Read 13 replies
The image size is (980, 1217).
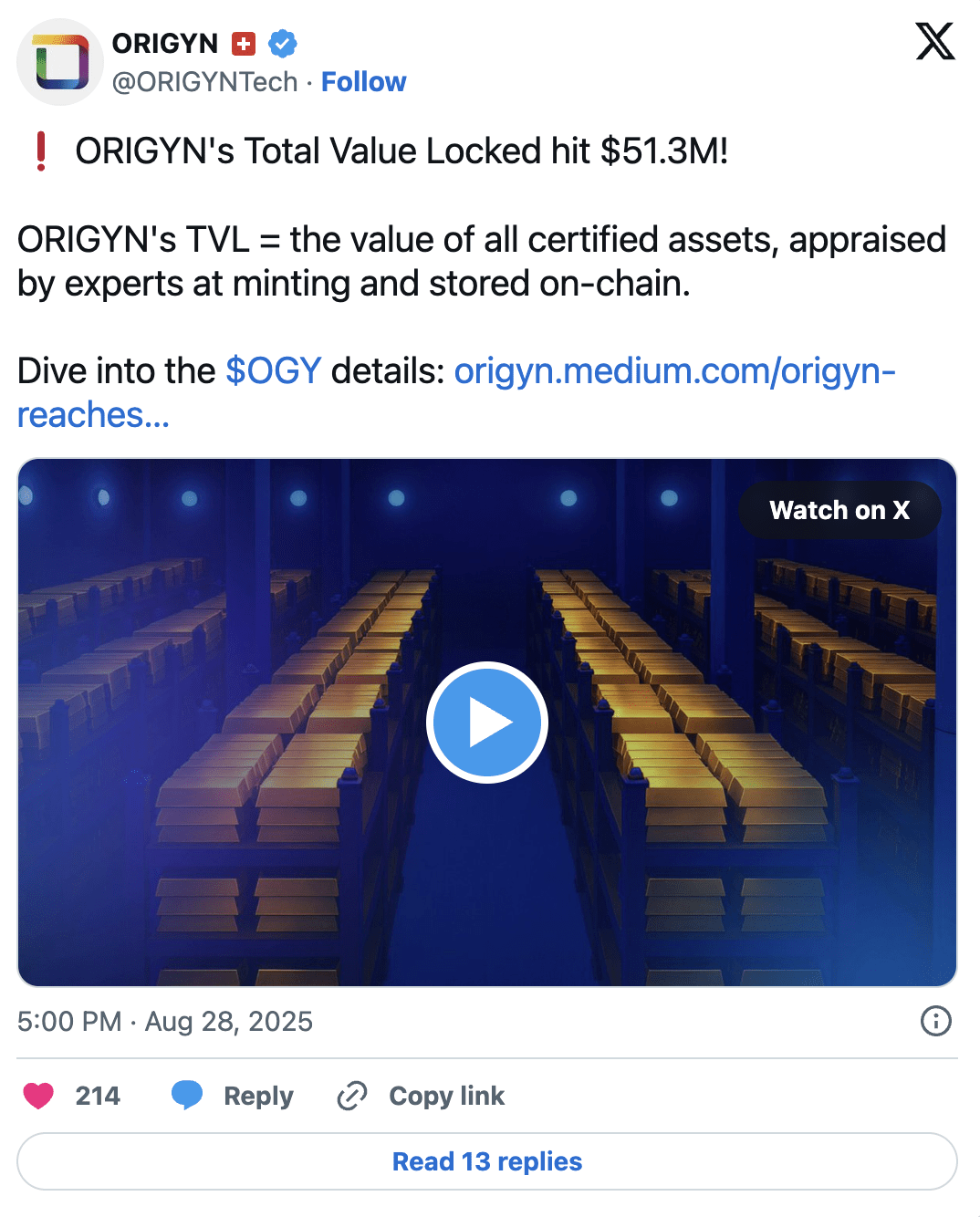487,1161
